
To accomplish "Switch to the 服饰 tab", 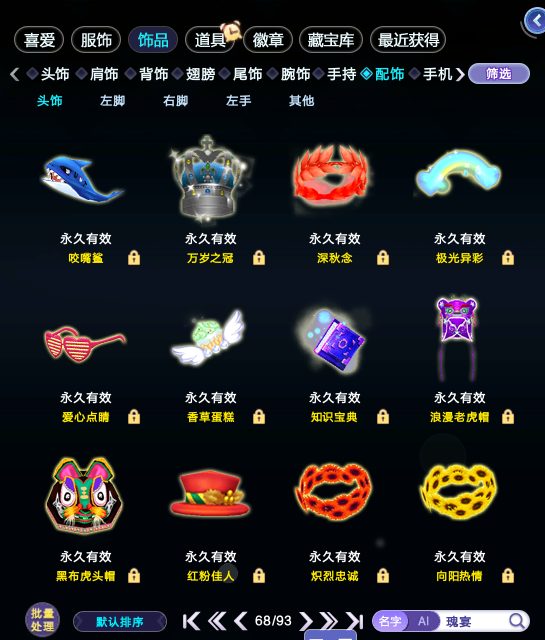I will [96, 40].
